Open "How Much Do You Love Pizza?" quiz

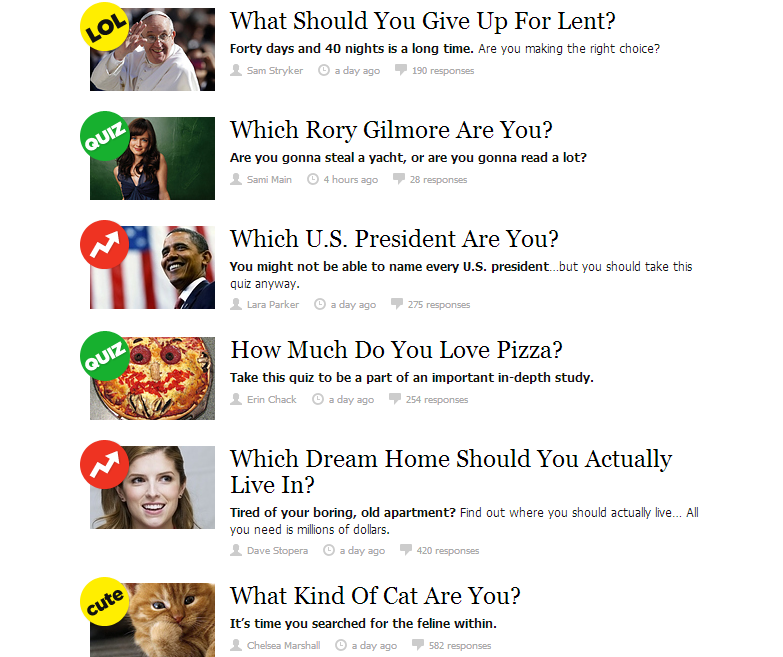point(396,350)
